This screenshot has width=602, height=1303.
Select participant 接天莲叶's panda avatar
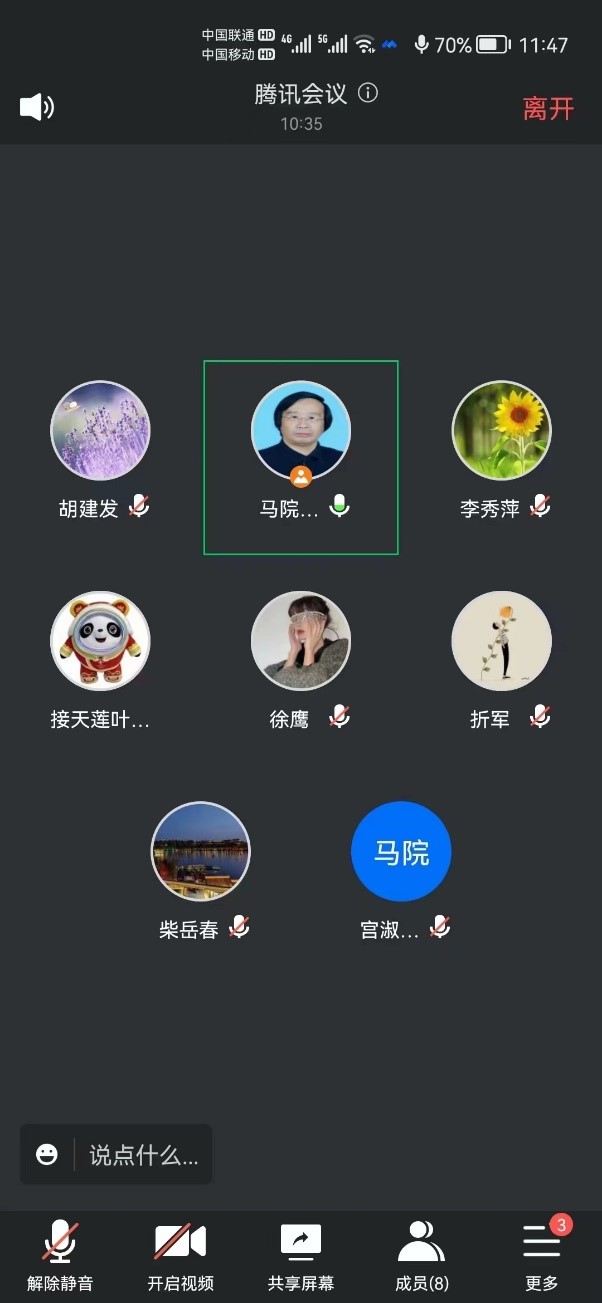[100, 641]
